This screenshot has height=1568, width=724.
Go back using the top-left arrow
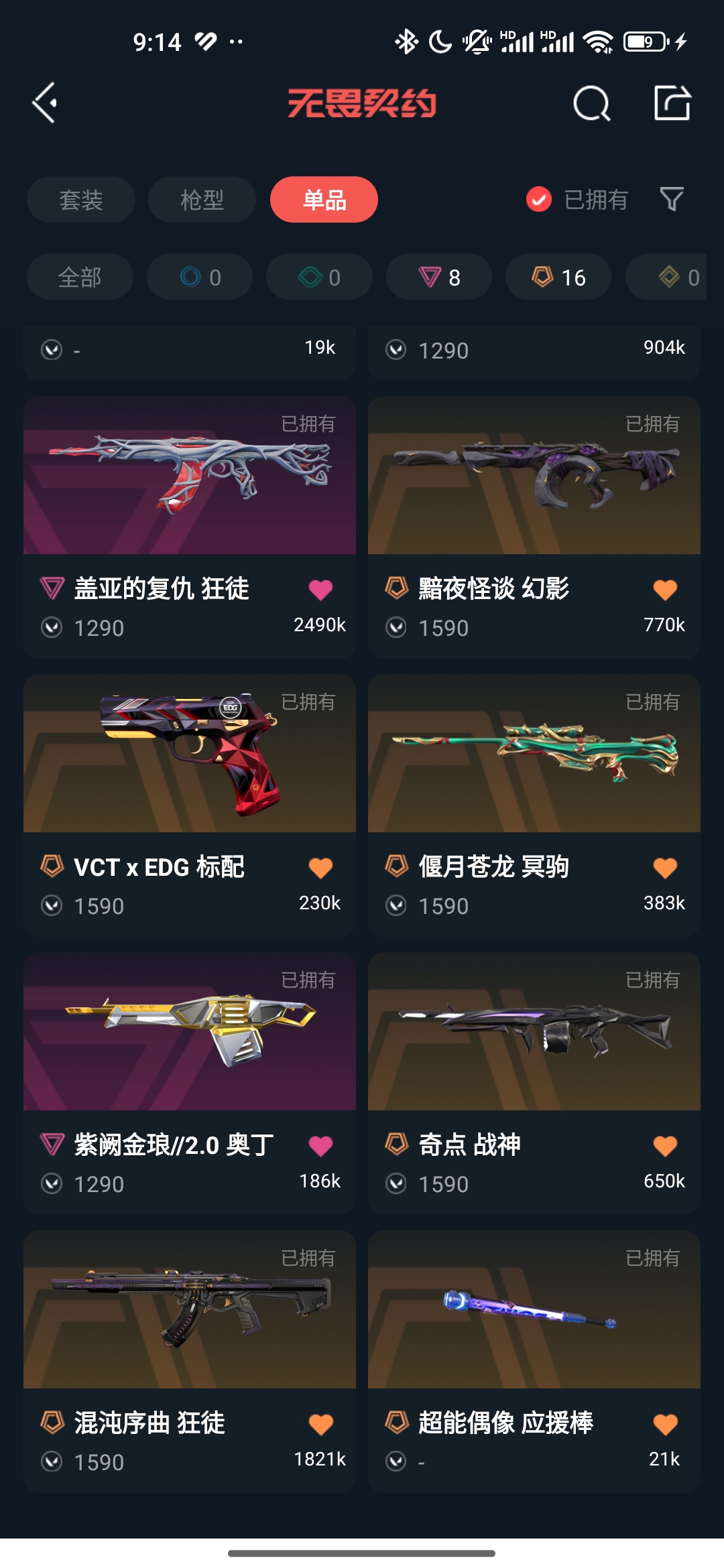point(44,103)
